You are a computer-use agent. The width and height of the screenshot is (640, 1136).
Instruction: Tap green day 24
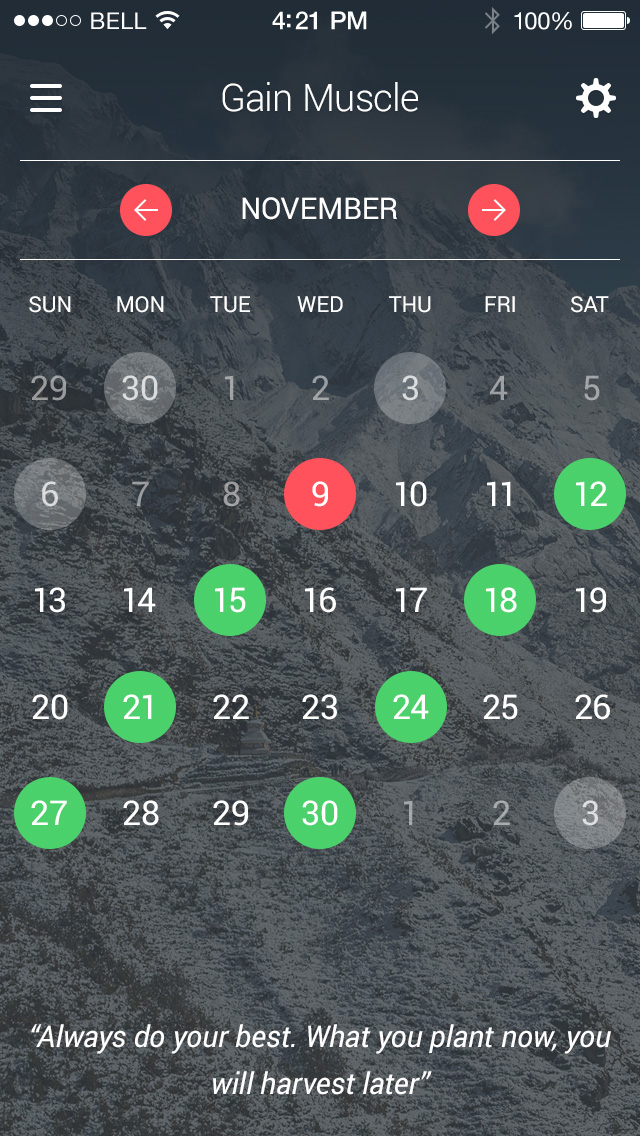pyautogui.click(x=410, y=707)
